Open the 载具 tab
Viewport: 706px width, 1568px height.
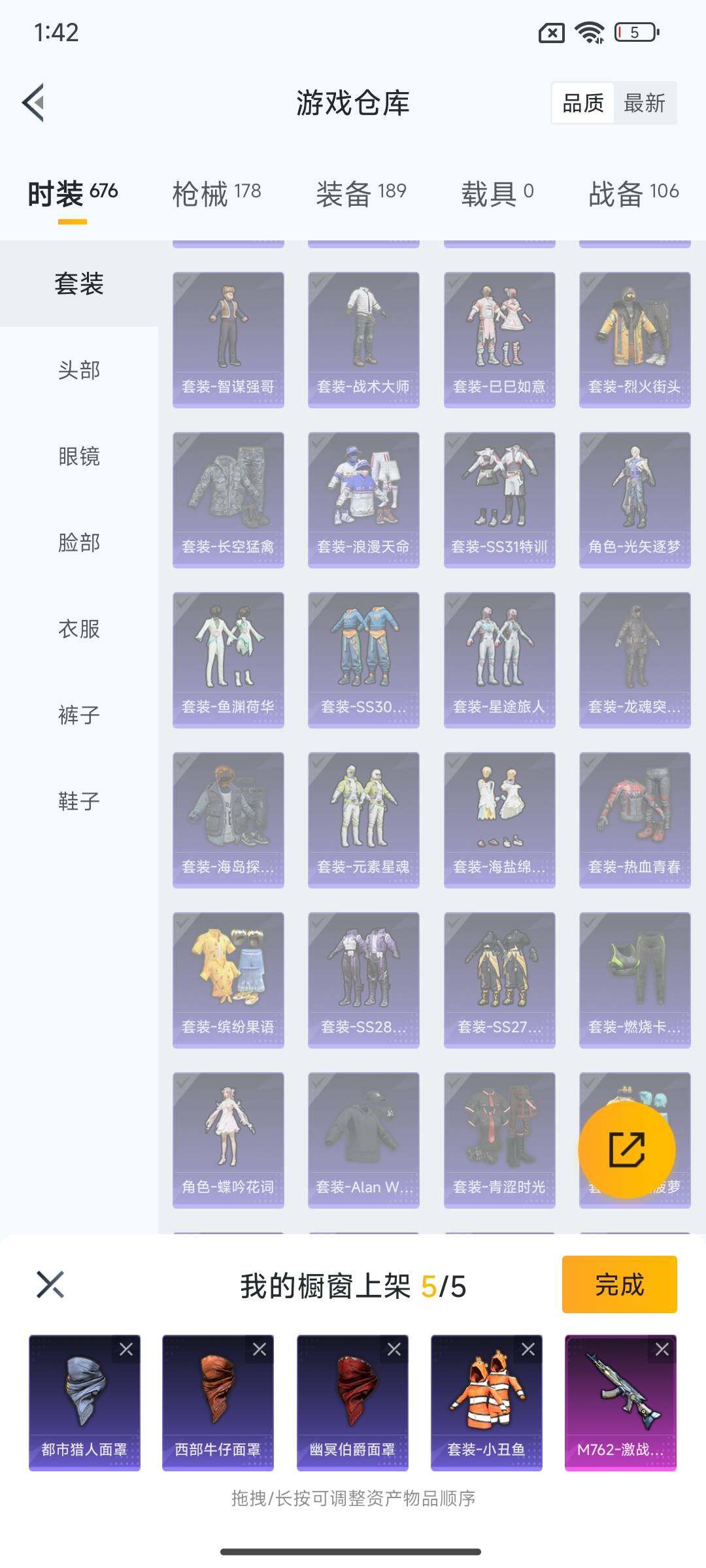coord(497,193)
